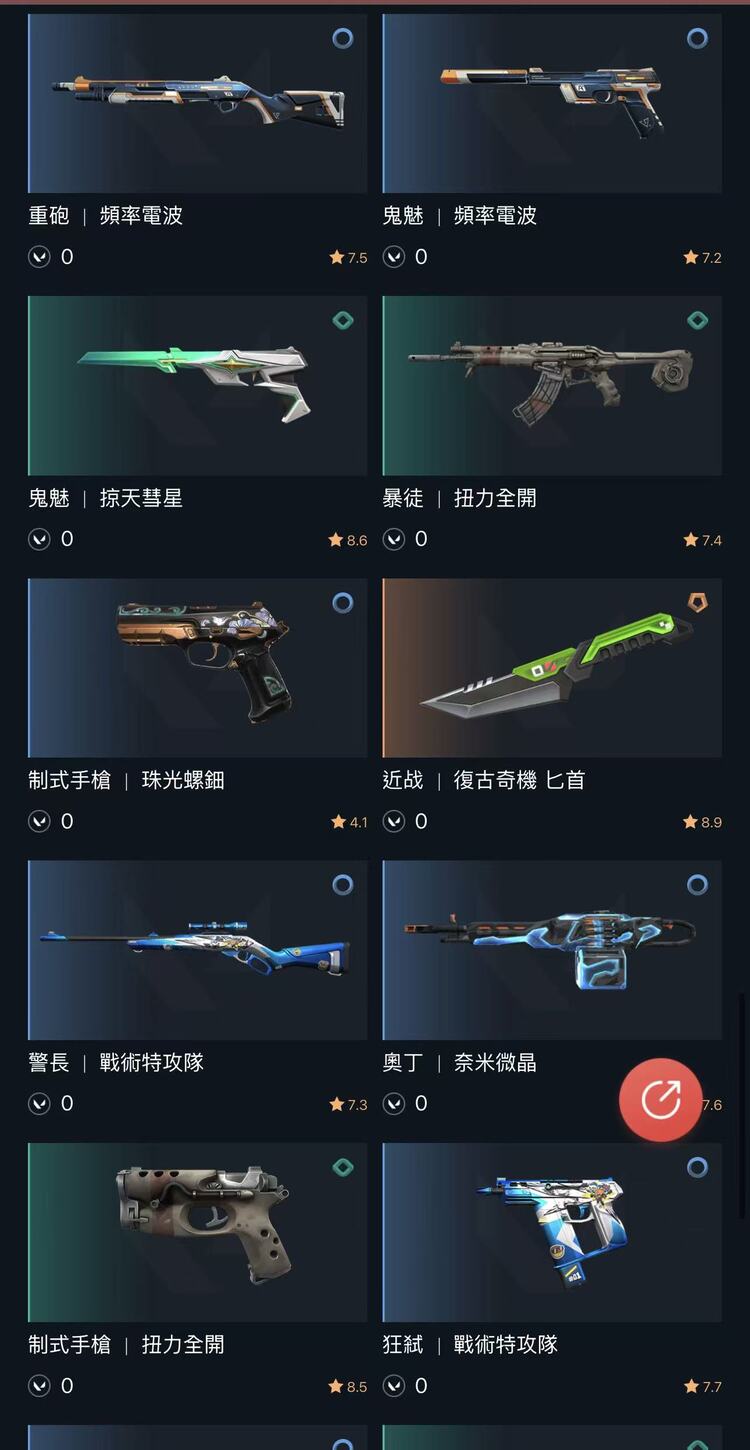Select the 警長 戰術特攻隊 weapon thumbnail

click(196, 950)
